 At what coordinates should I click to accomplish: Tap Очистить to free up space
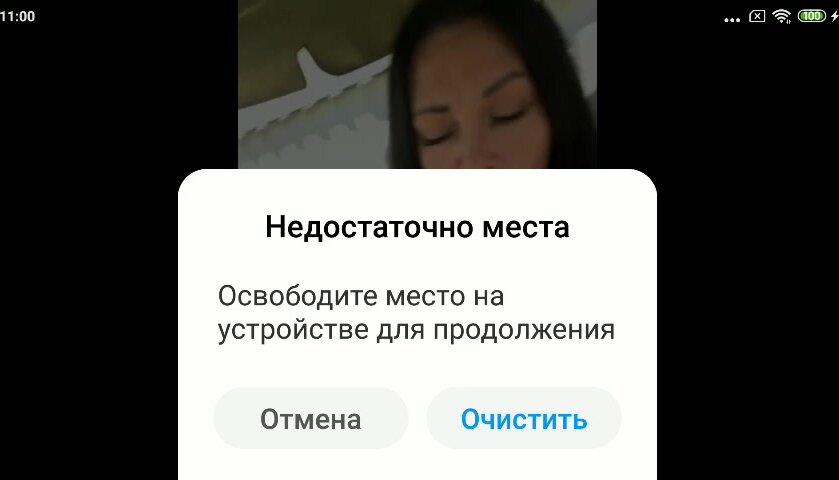click(x=524, y=419)
